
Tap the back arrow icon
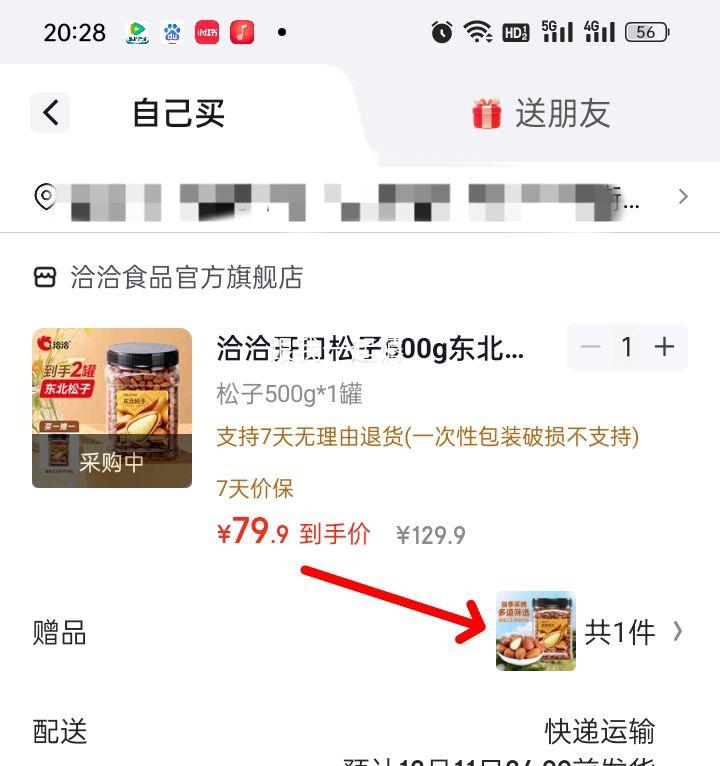(50, 113)
